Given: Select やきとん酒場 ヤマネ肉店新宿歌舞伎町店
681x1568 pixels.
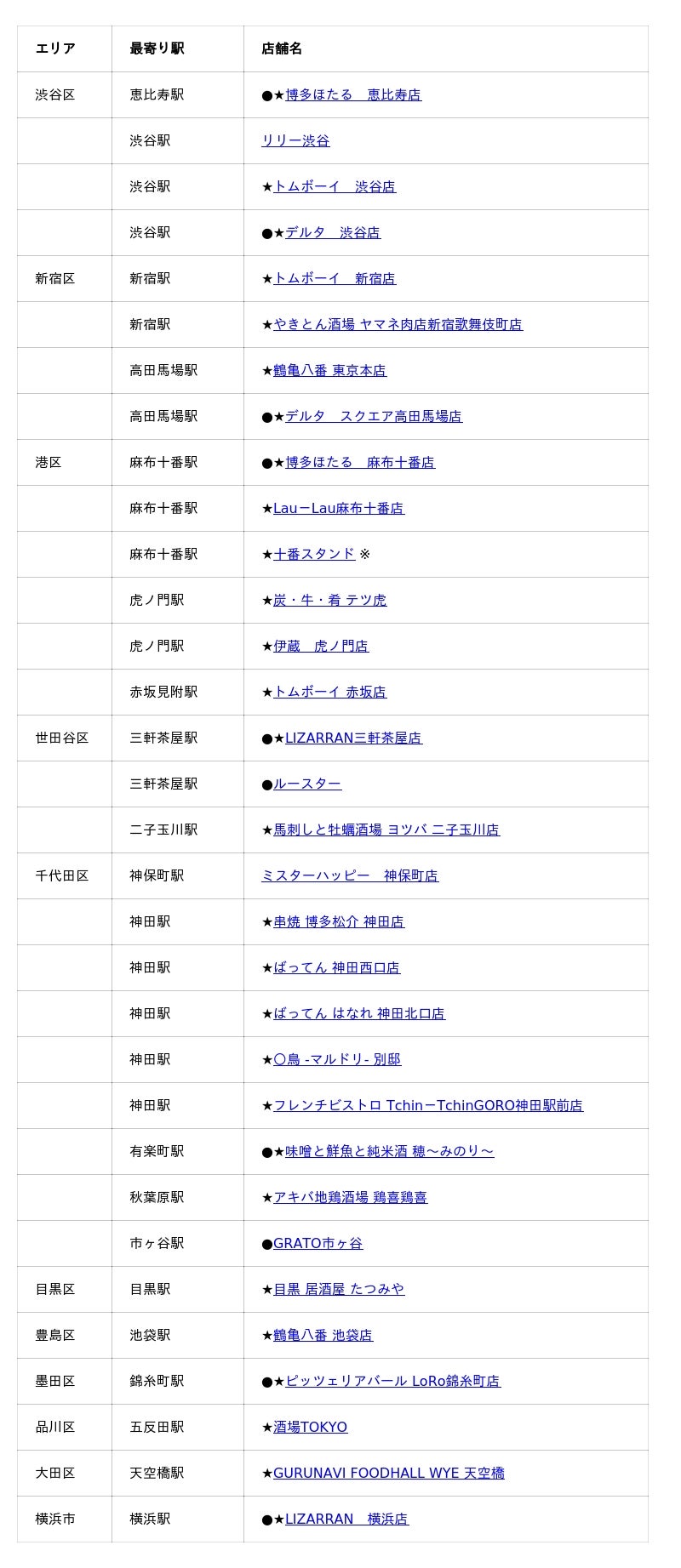Looking at the screenshot, I should point(398,325).
